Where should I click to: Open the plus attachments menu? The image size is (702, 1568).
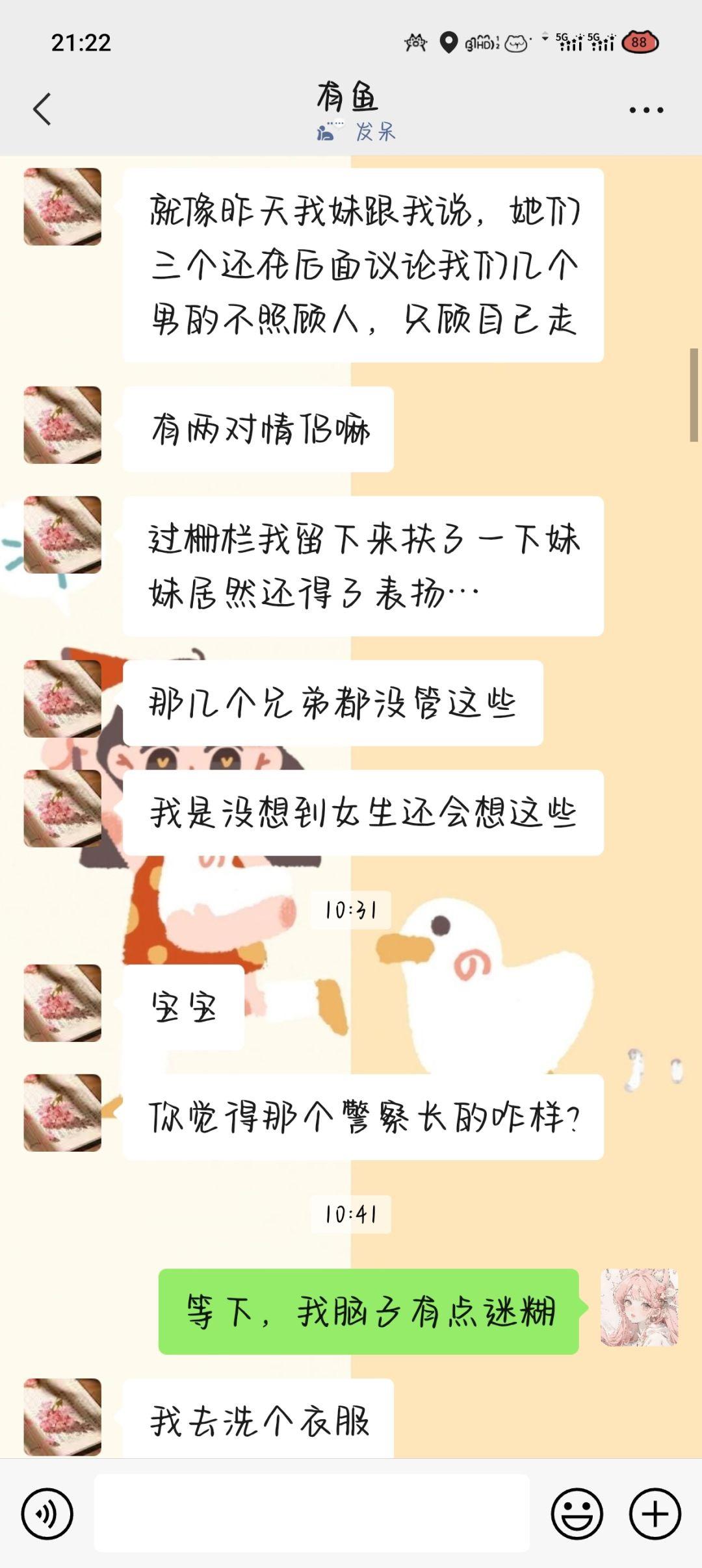pos(655,1513)
